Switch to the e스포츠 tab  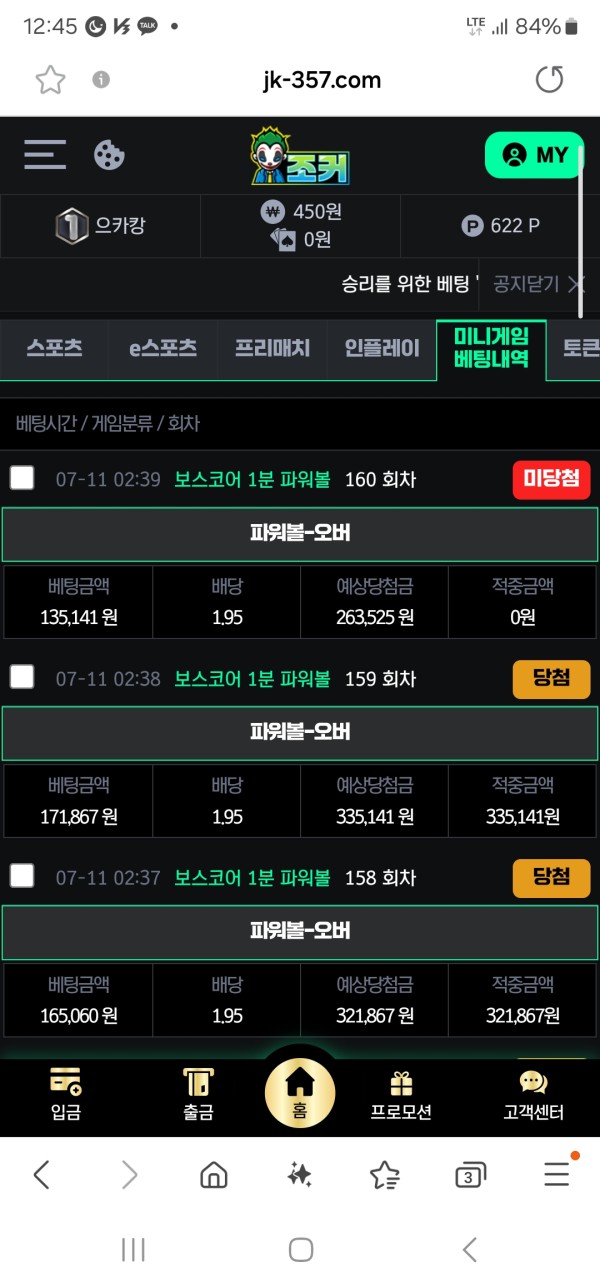pyautogui.click(x=164, y=349)
